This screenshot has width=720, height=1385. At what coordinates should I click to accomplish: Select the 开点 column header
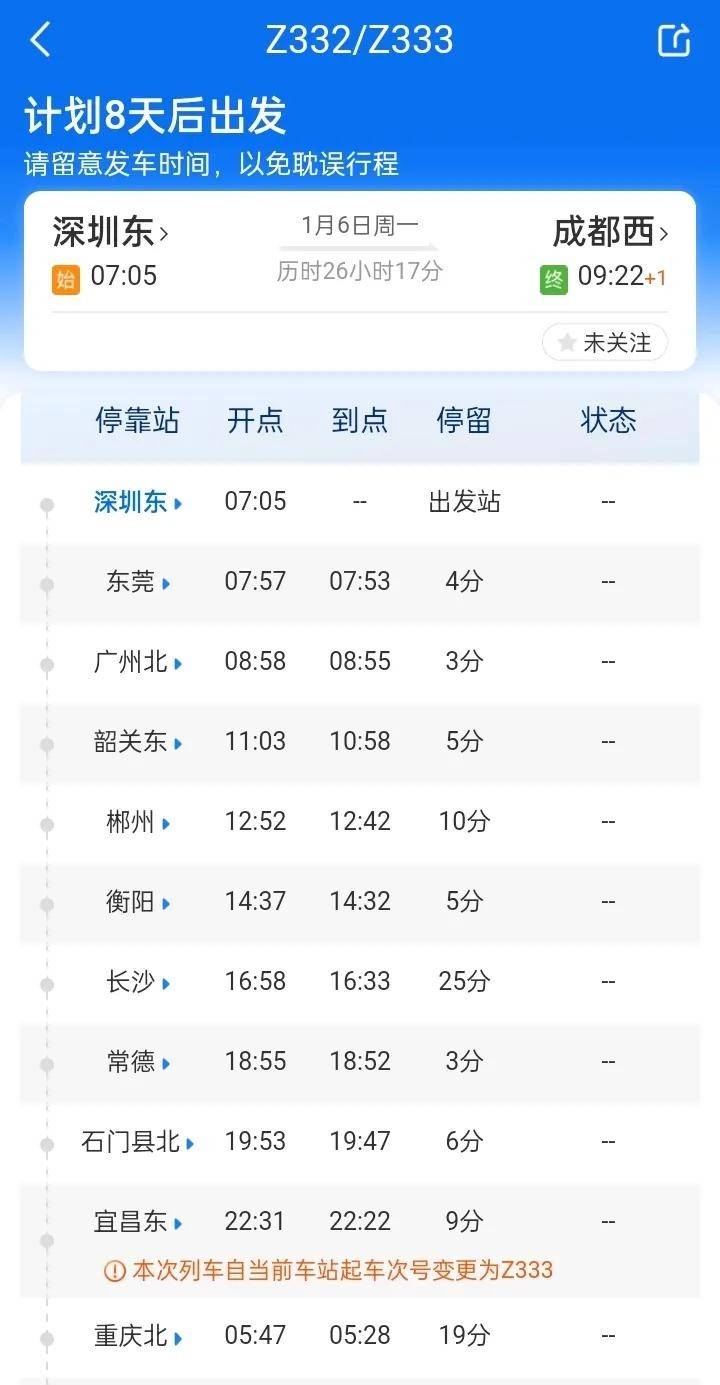click(255, 421)
